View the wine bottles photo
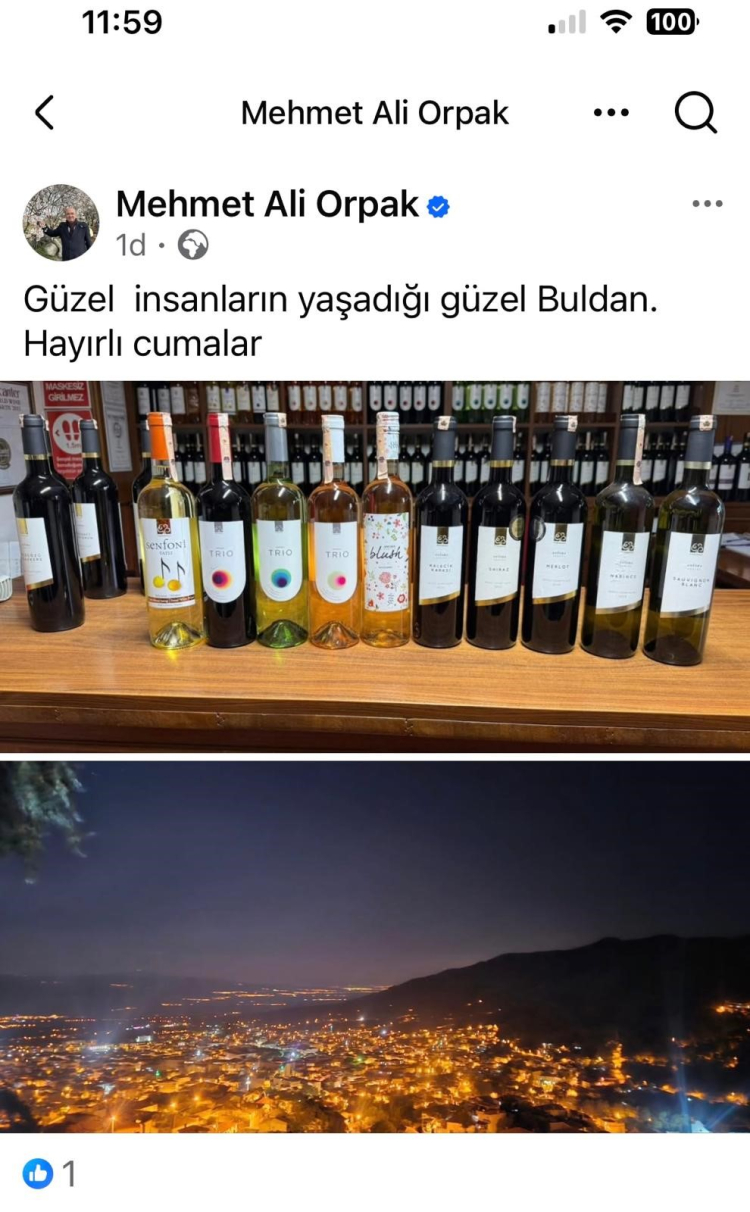Image resolution: width=750 pixels, height=1212 pixels. tap(375, 565)
